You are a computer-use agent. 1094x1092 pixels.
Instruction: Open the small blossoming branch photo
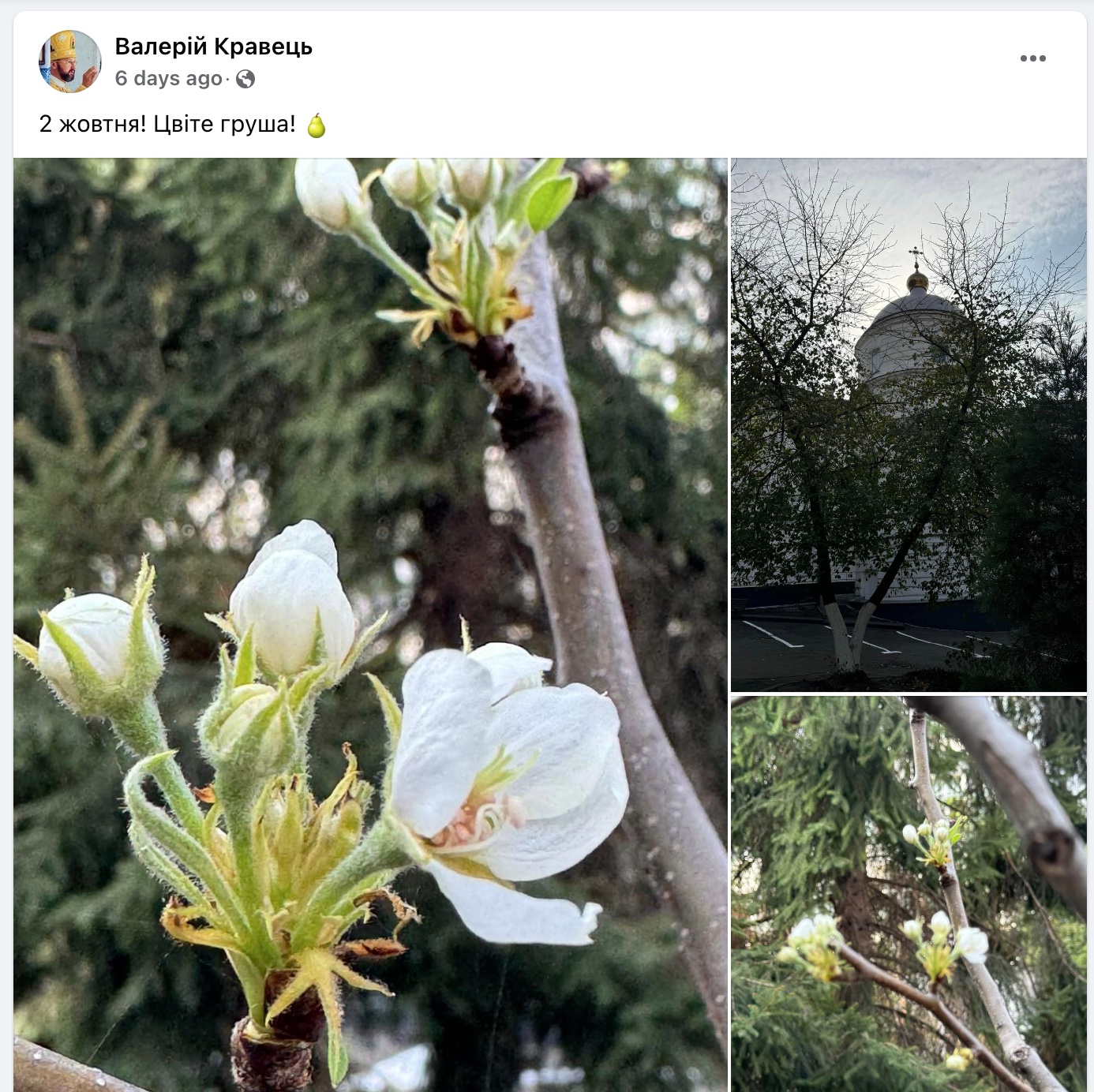[908, 893]
